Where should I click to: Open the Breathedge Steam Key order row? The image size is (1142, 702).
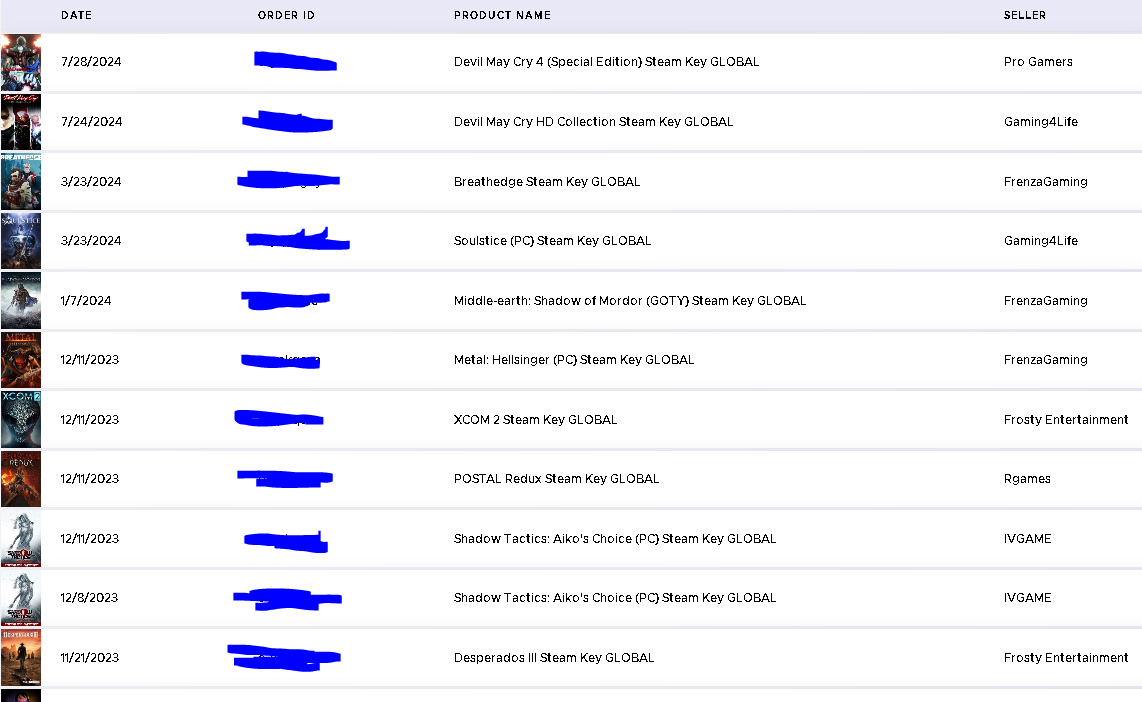[x=547, y=182]
